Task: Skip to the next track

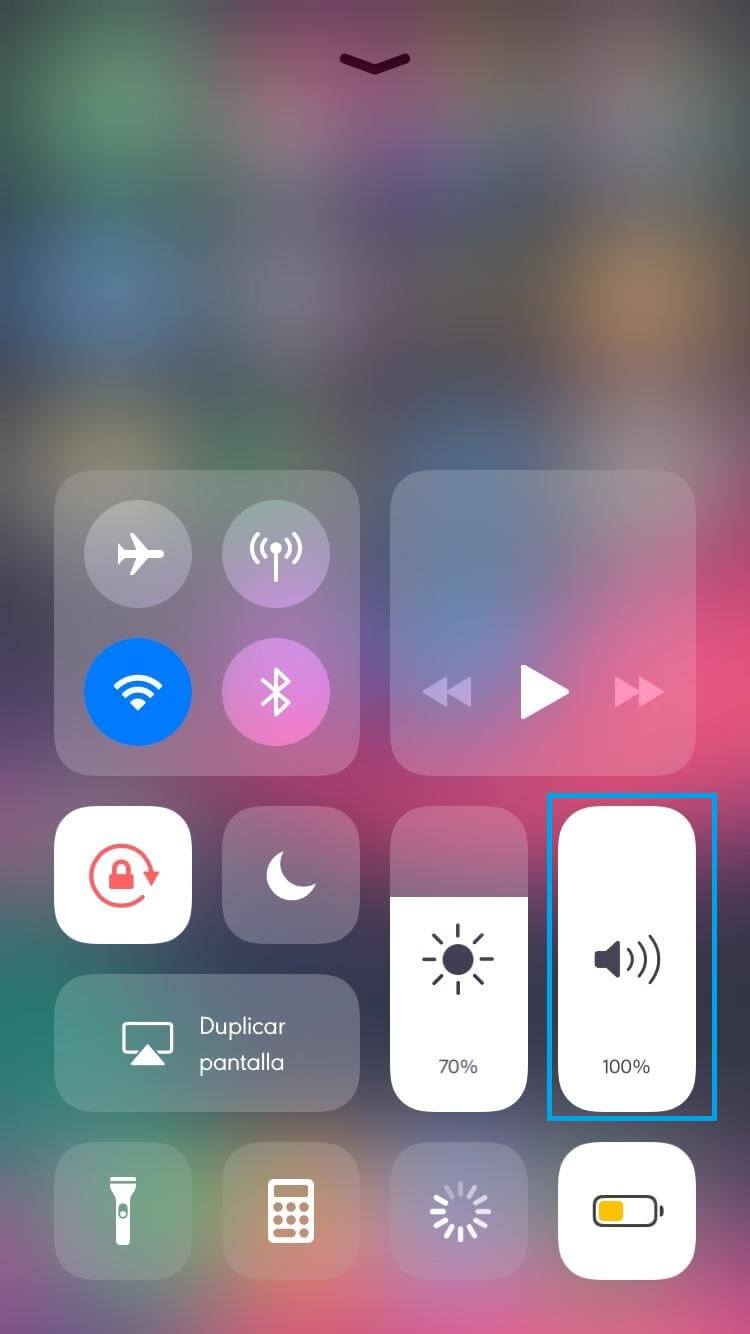Action: [x=638, y=691]
